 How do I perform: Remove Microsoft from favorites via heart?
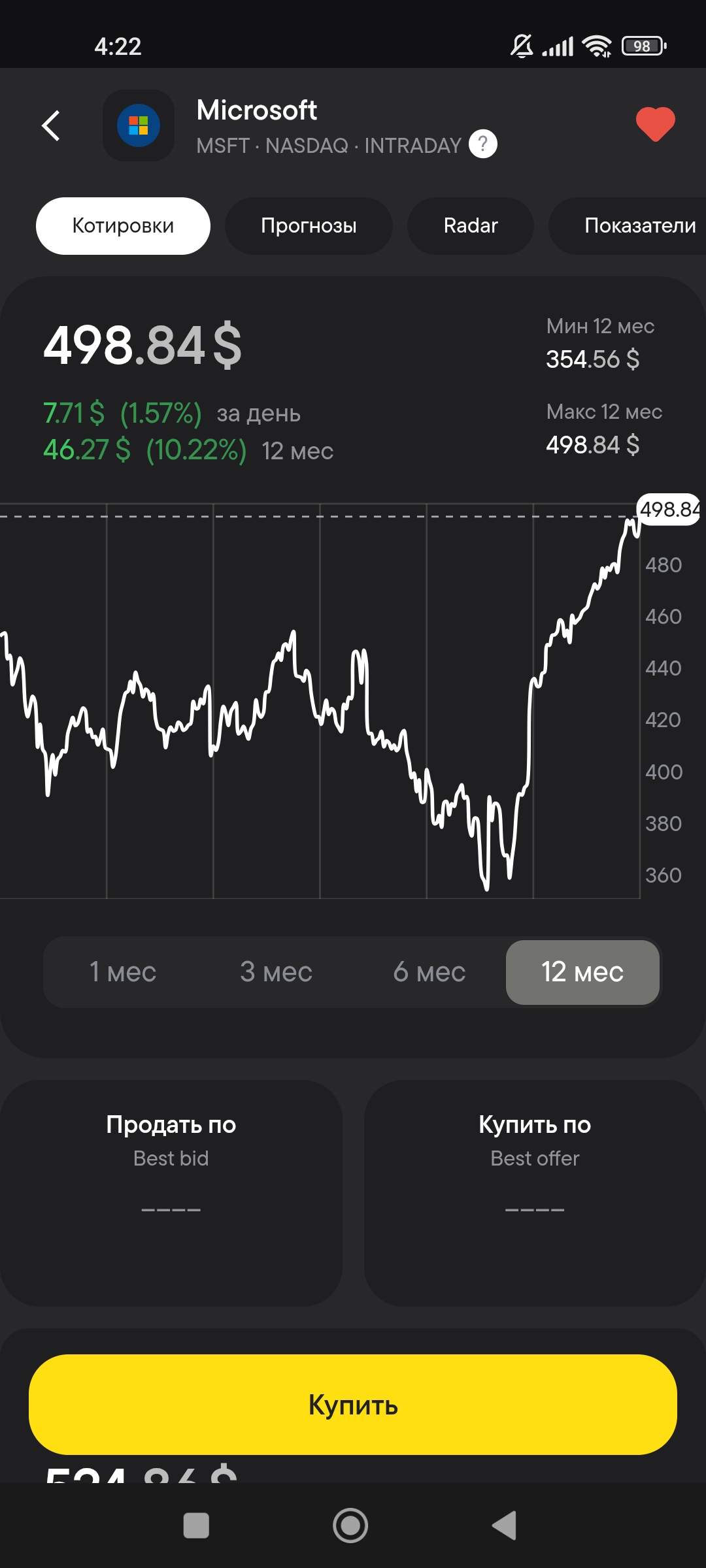tap(655, 124)
